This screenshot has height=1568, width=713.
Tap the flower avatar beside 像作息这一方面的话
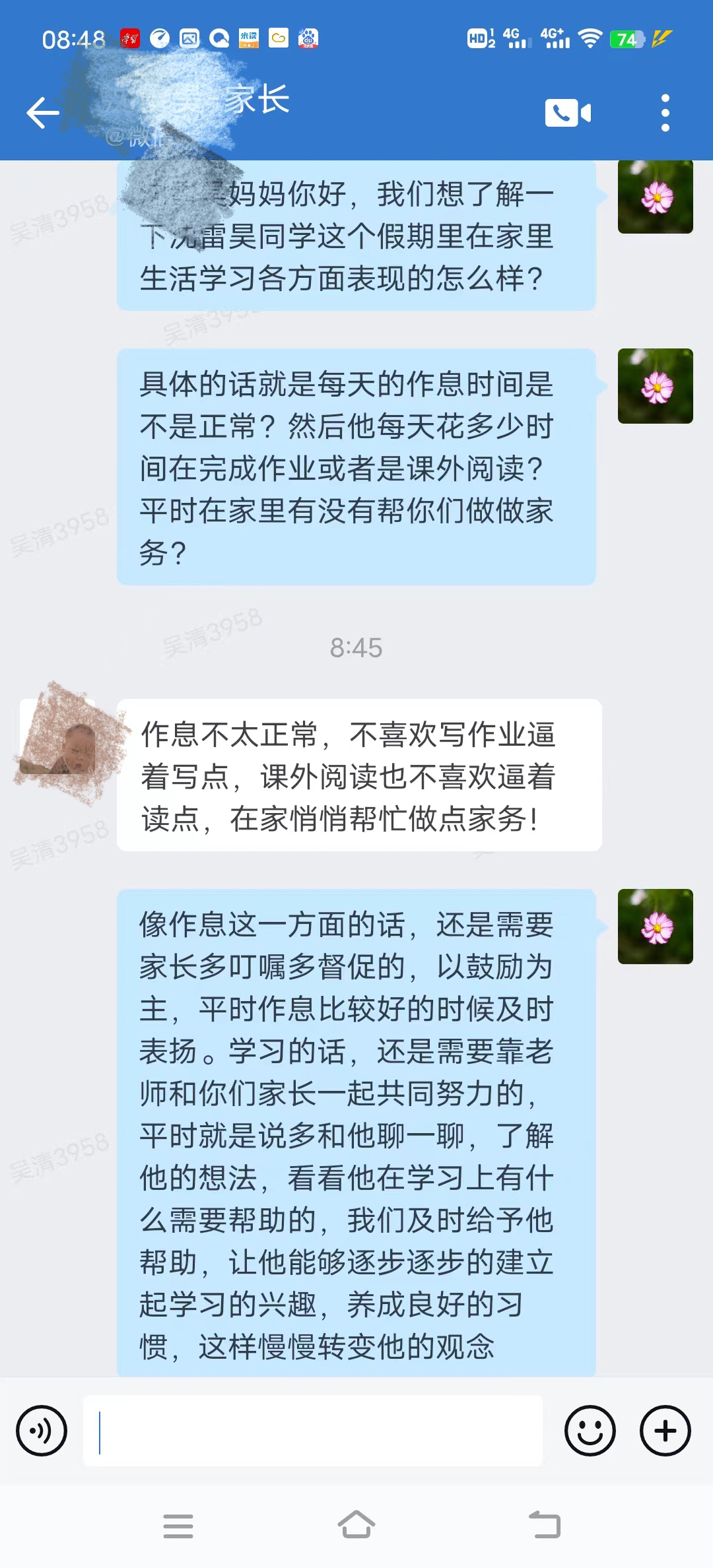[x=655, y=926]
